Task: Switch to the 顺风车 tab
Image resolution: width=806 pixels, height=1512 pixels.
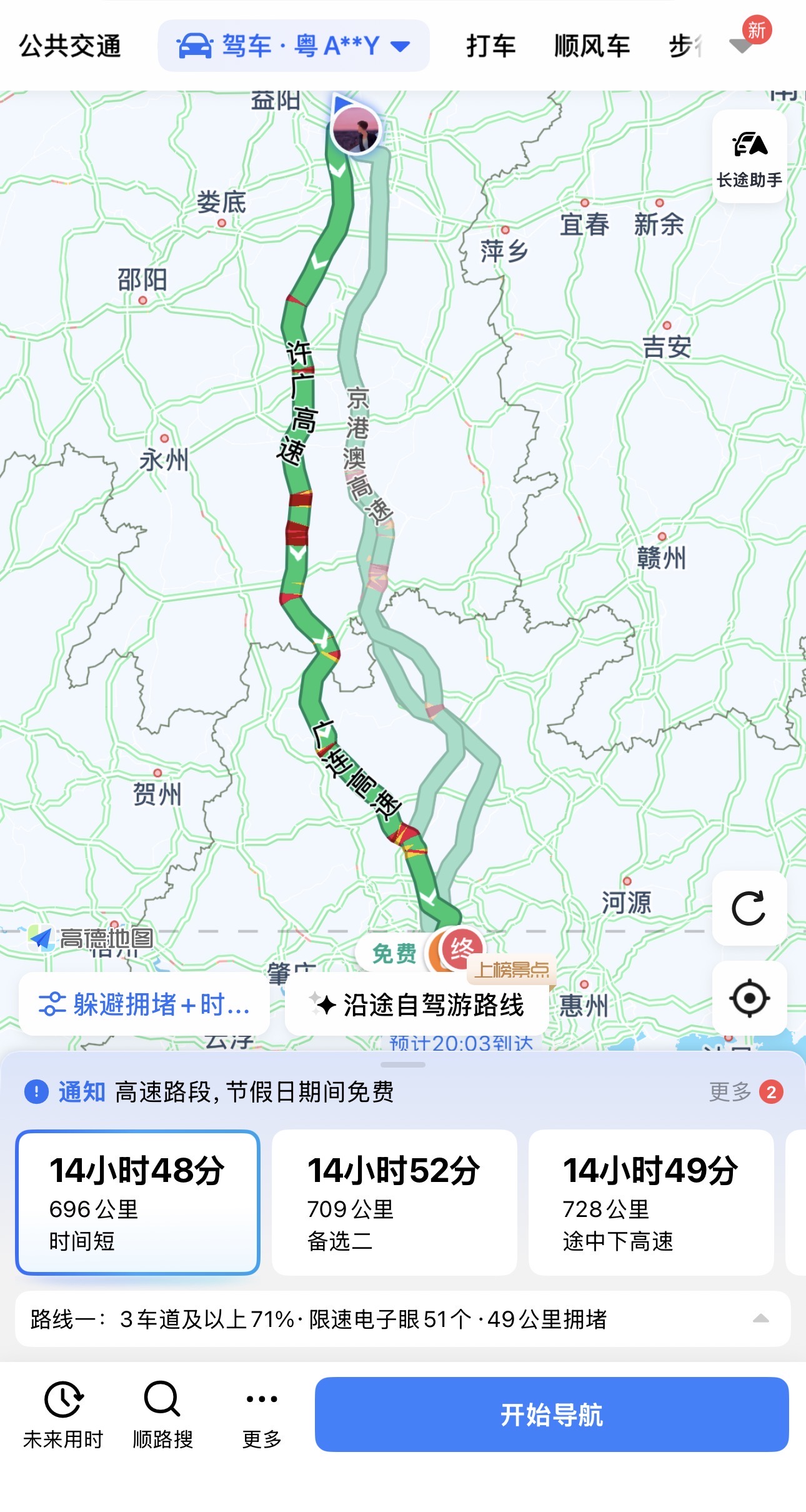Action: point(592,46)
